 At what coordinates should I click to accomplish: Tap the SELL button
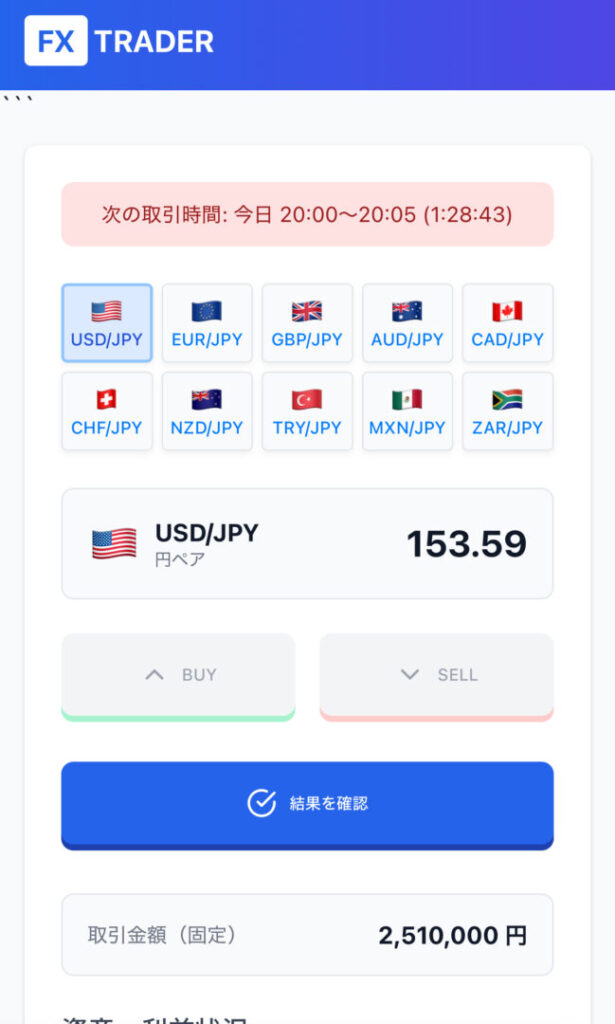pyautogui.click(x=437, y=677)
